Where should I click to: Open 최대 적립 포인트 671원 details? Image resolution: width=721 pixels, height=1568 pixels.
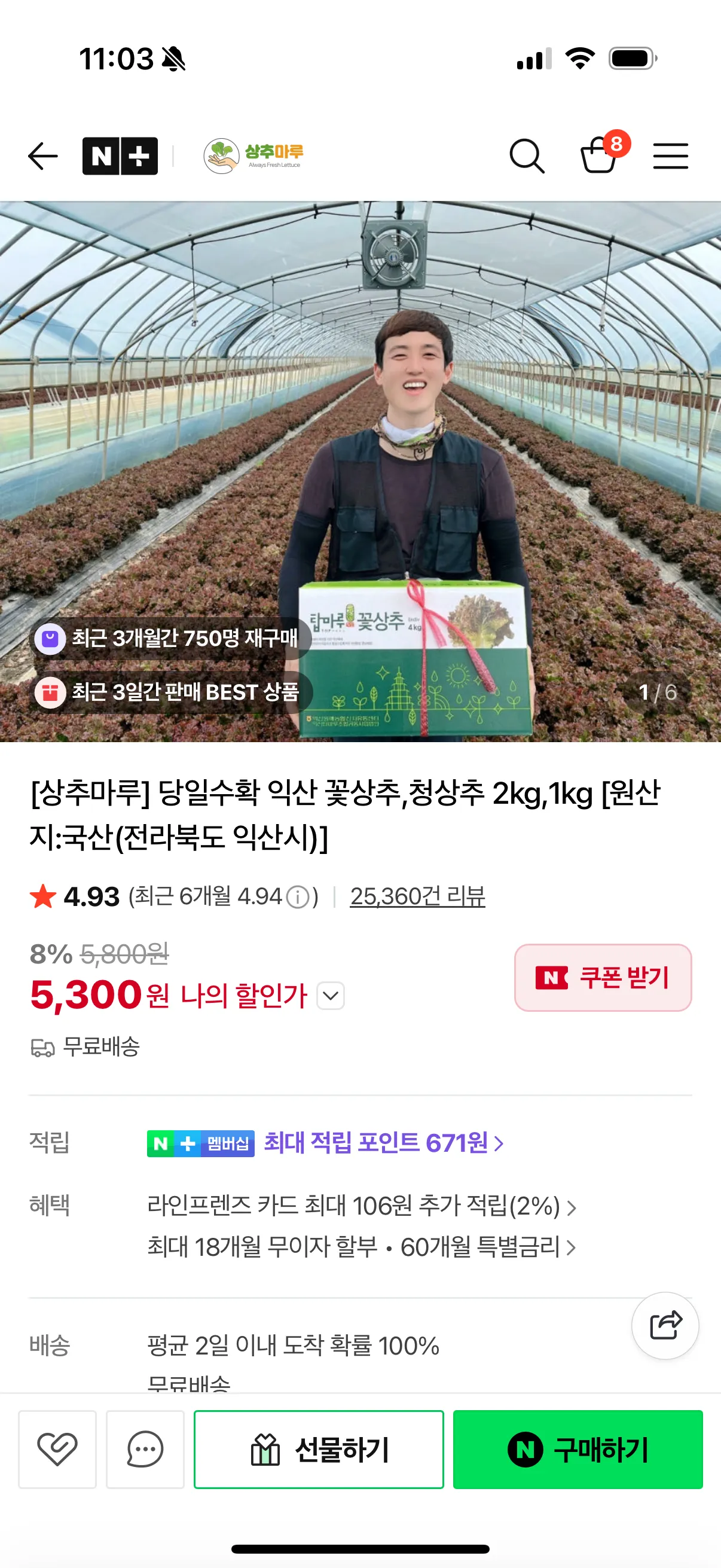coord(383,1143)
